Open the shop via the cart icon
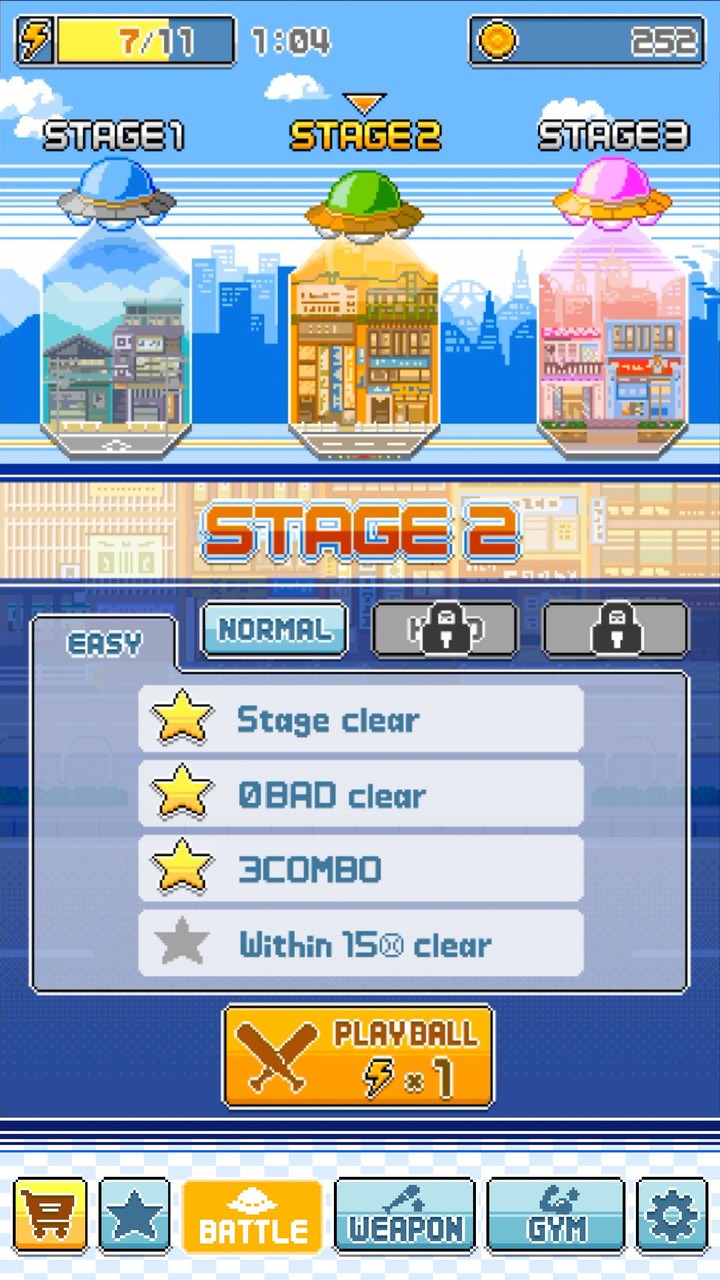This screenshot has width=720, height=1280. pos(50,1215)
